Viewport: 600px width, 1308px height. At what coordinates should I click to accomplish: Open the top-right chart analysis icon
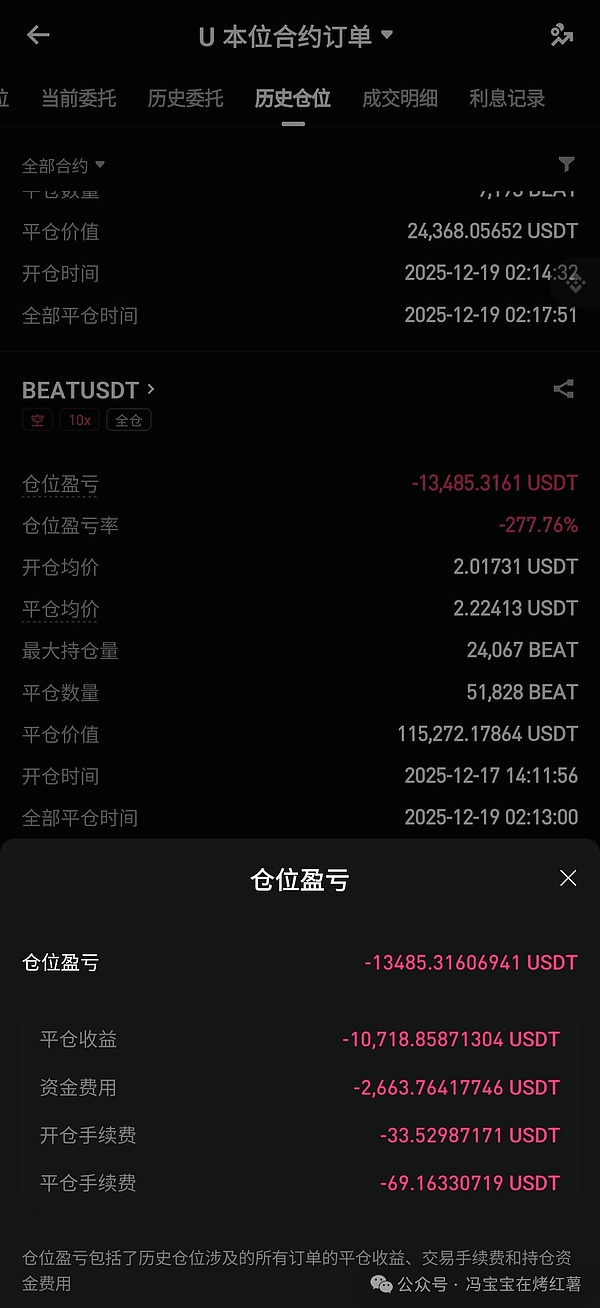(562, 36)
